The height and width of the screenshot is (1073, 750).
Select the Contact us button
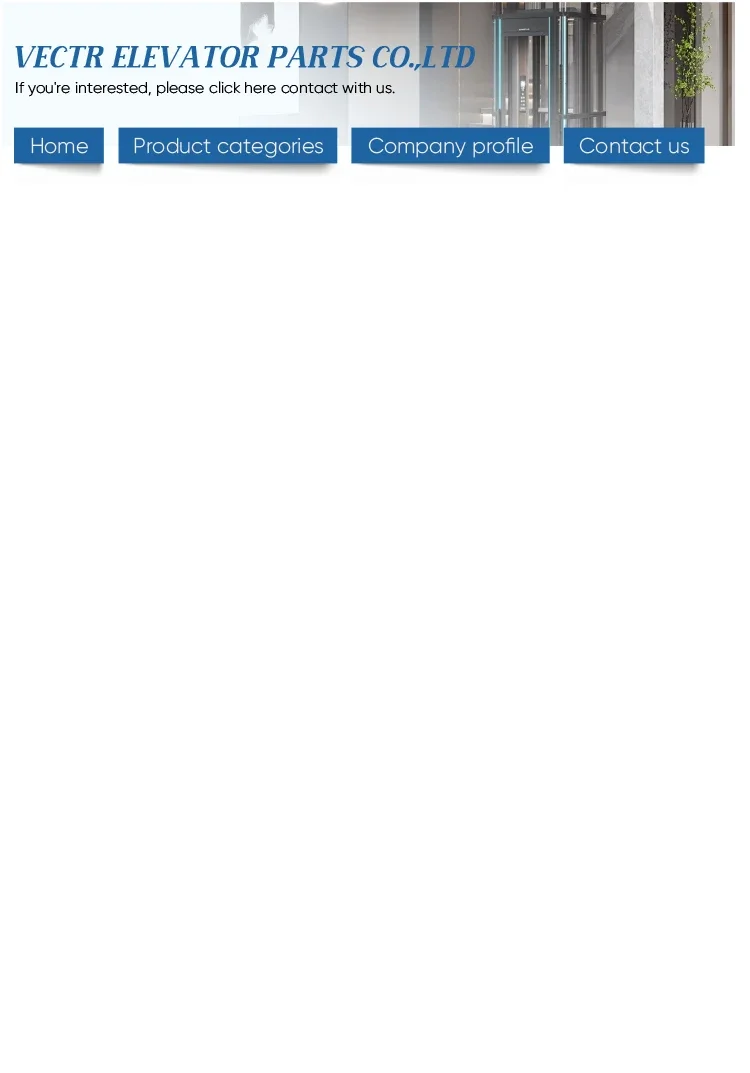[634, 146]
